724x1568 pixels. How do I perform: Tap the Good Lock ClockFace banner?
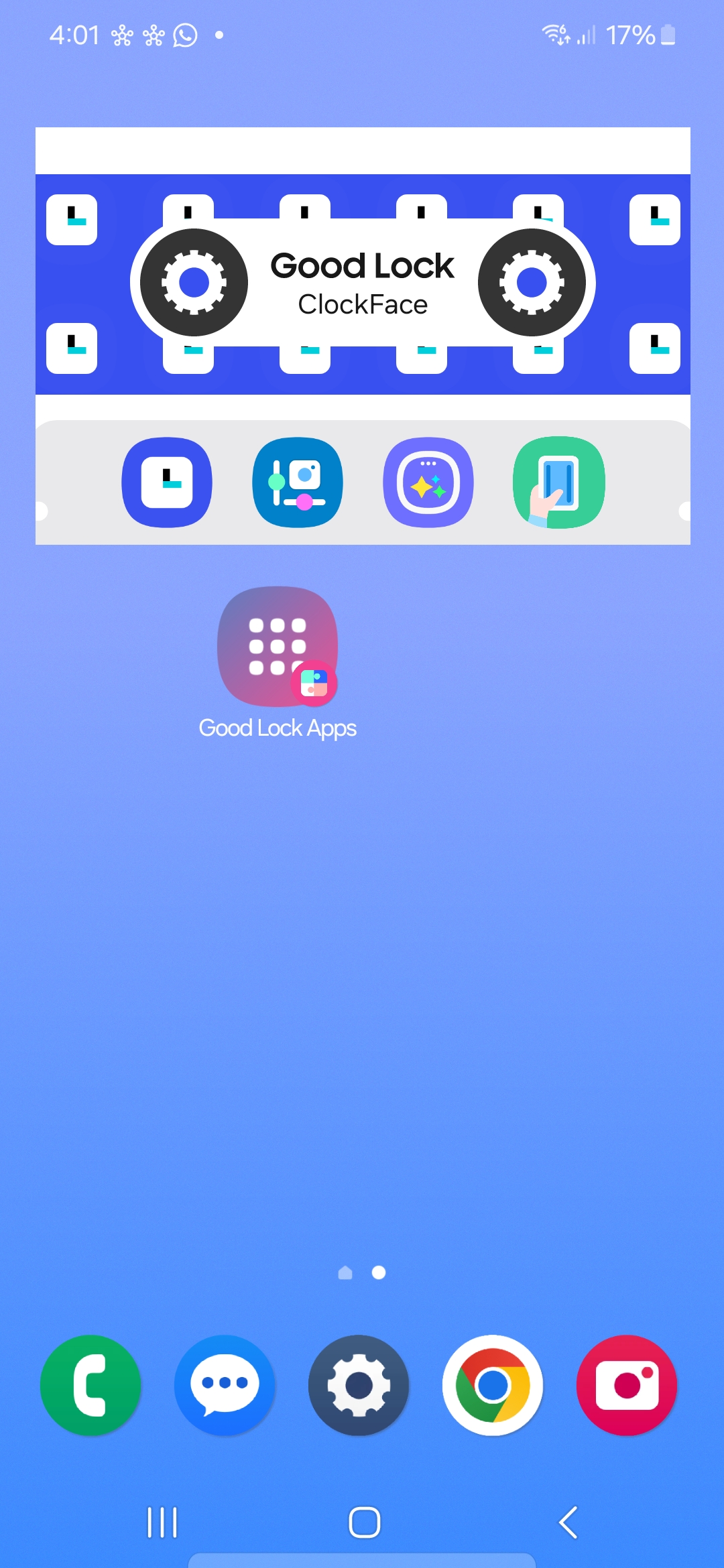[x=363, y=283]
